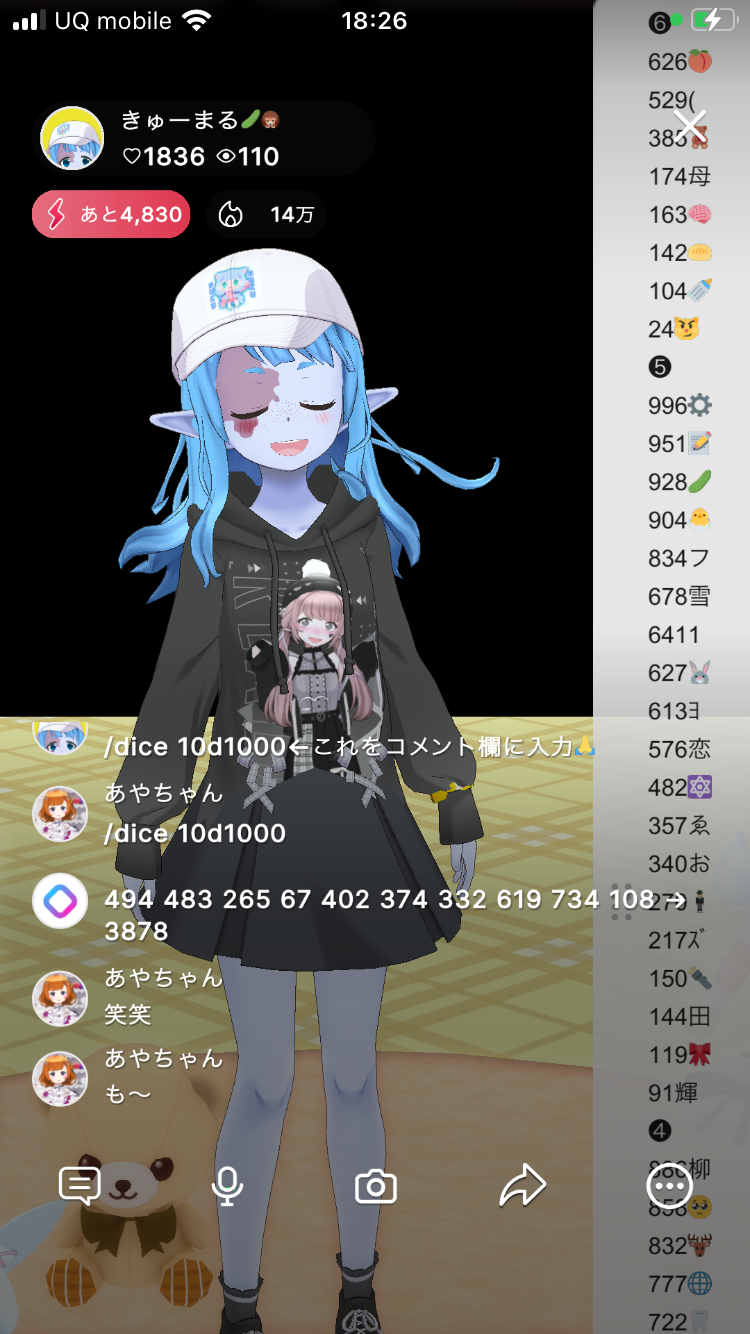Open the more options menu

(x=669, y=1187)
